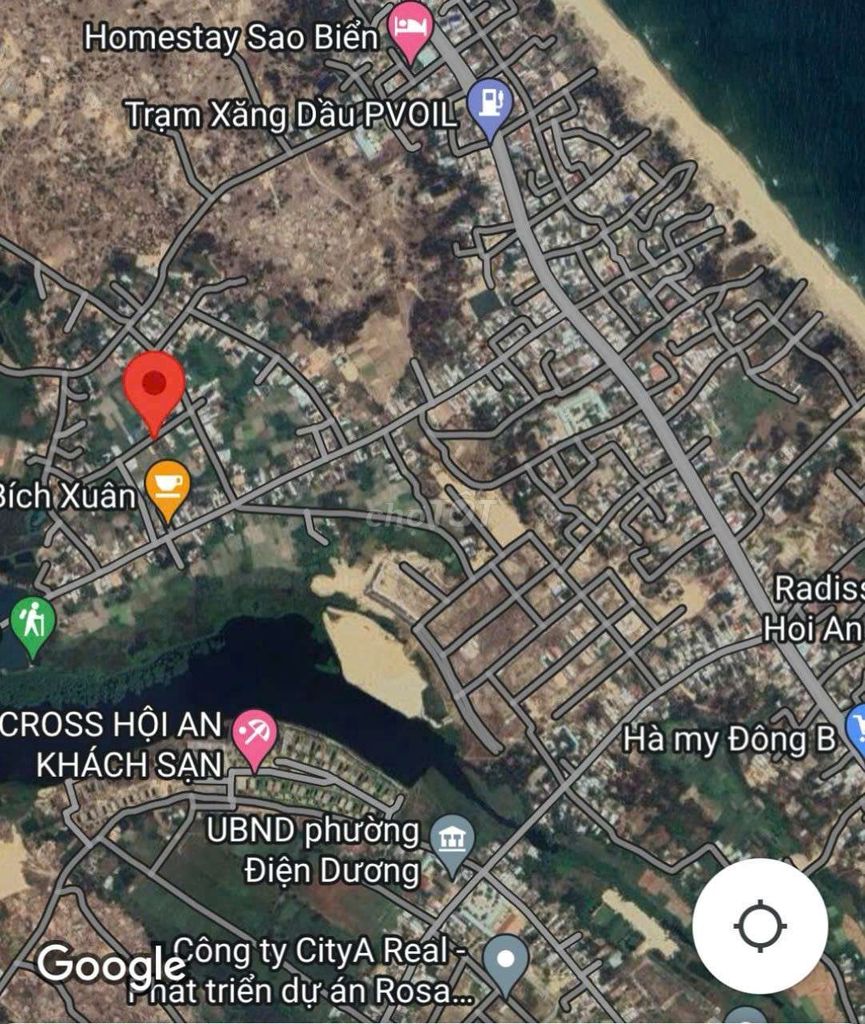865x1024 pixels.
Task: Tap the red dropped location pin
Action: tap(154, 385)
